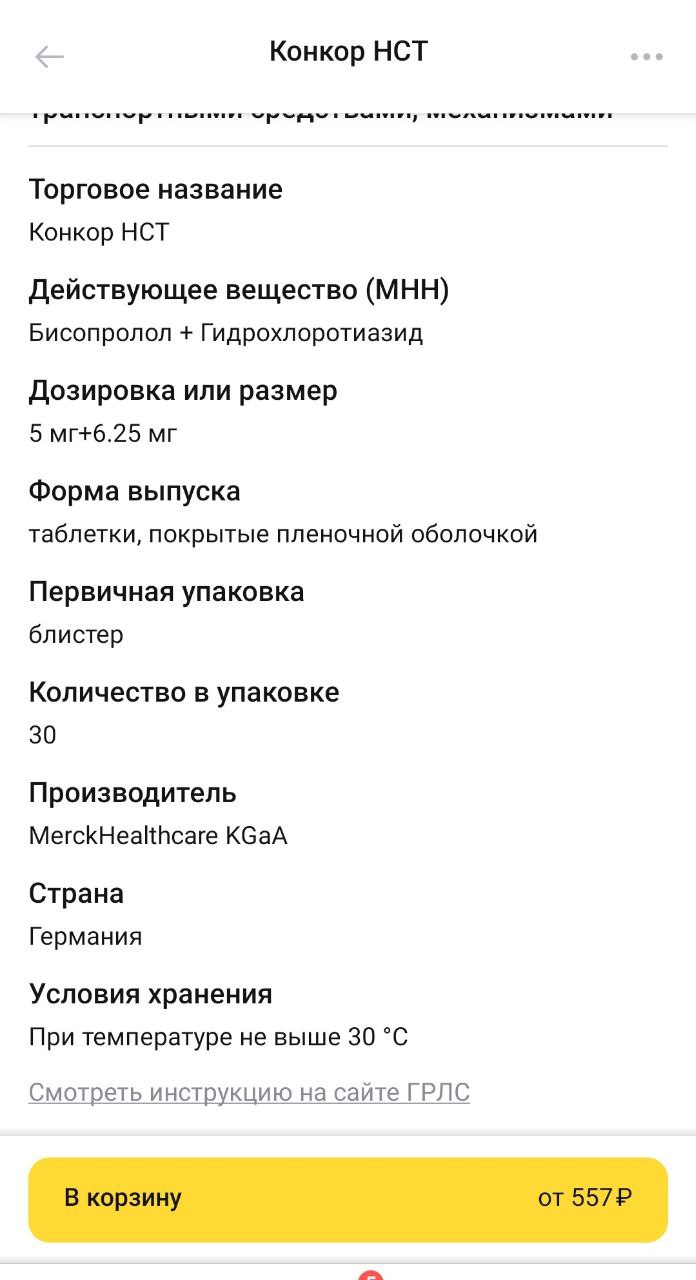Go back using the arrow icon

(x=49, y=57)
